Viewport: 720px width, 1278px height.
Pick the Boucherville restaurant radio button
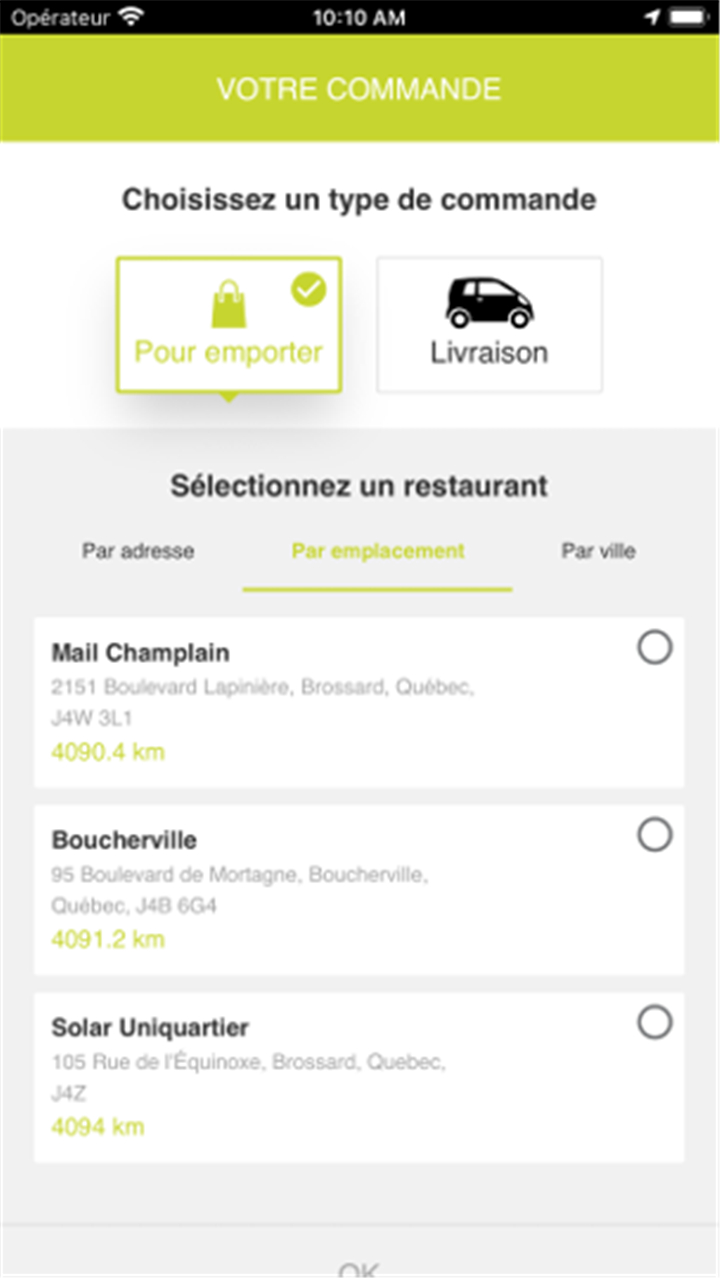655,835
